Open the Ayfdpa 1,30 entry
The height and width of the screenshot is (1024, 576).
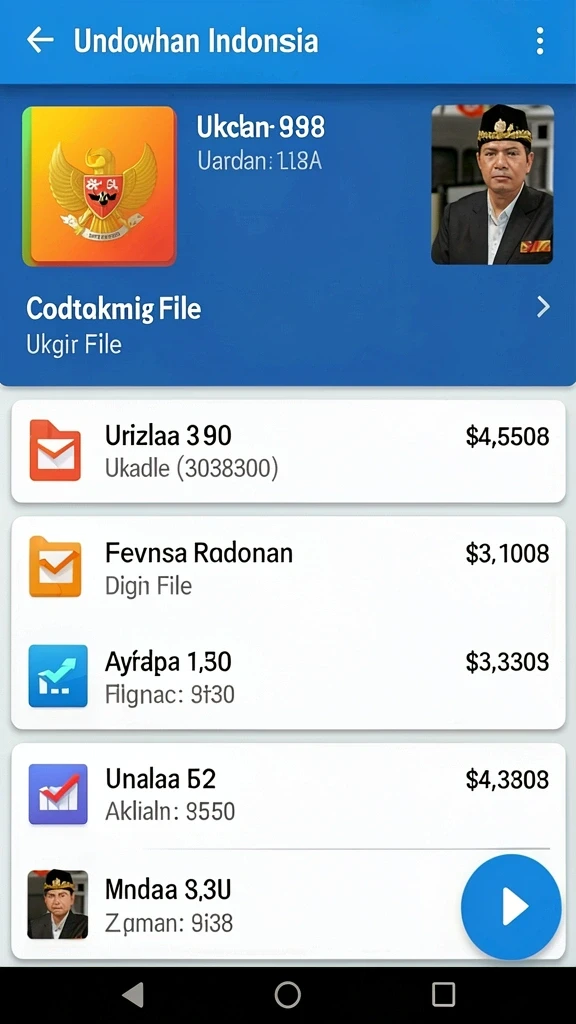point(288,677)
